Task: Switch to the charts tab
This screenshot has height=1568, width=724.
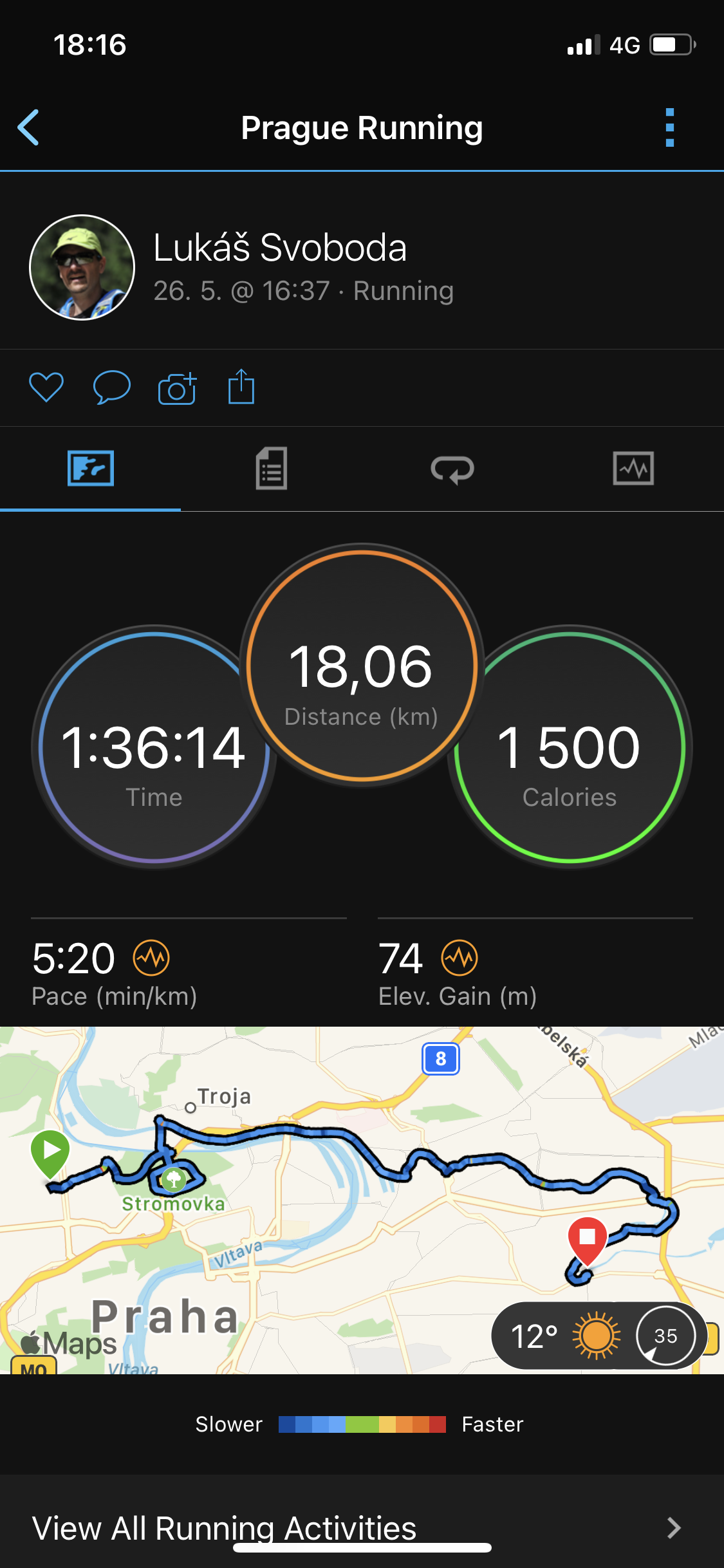Action: coord(633,469)
